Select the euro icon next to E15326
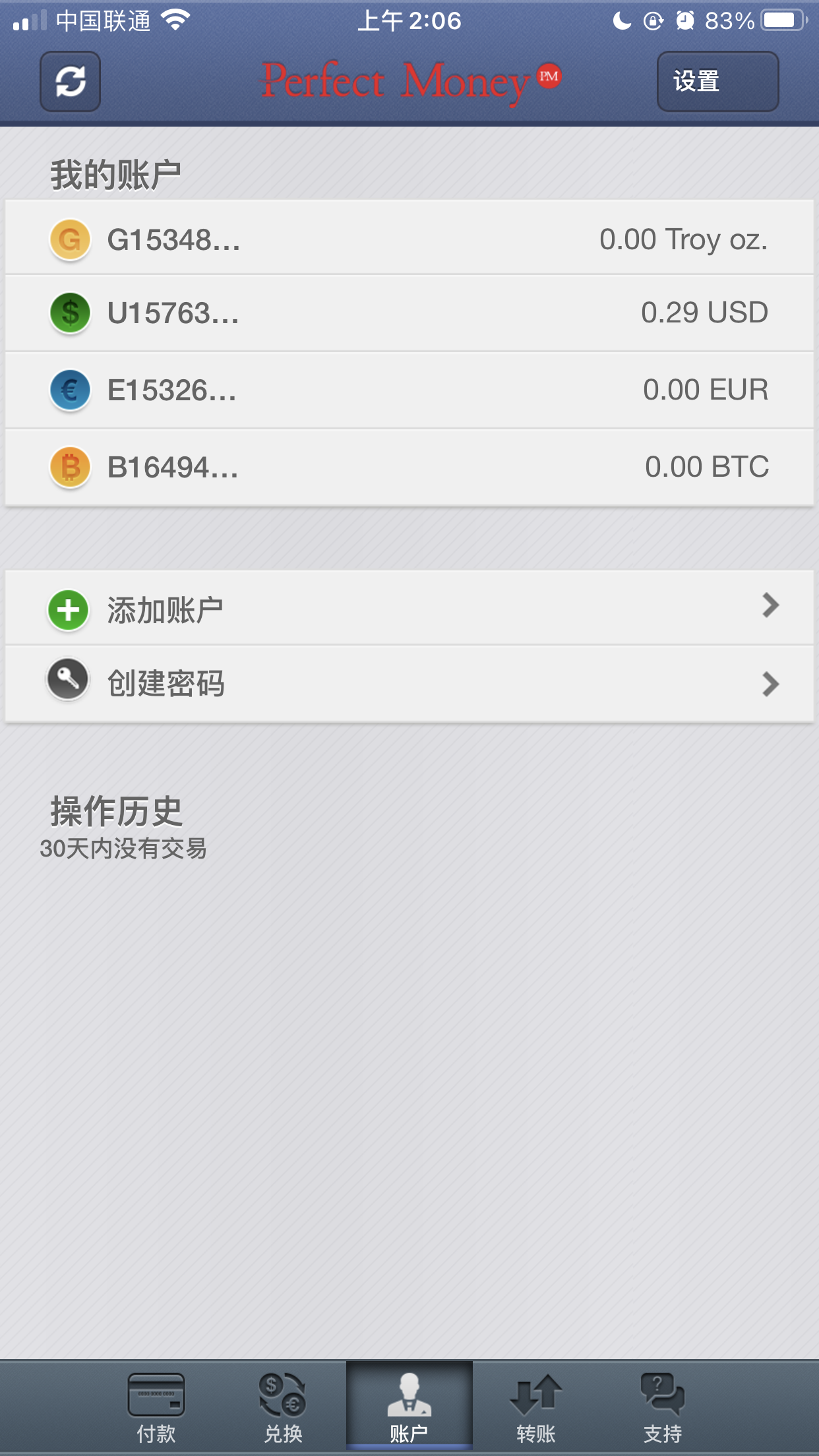 (69, 390)
